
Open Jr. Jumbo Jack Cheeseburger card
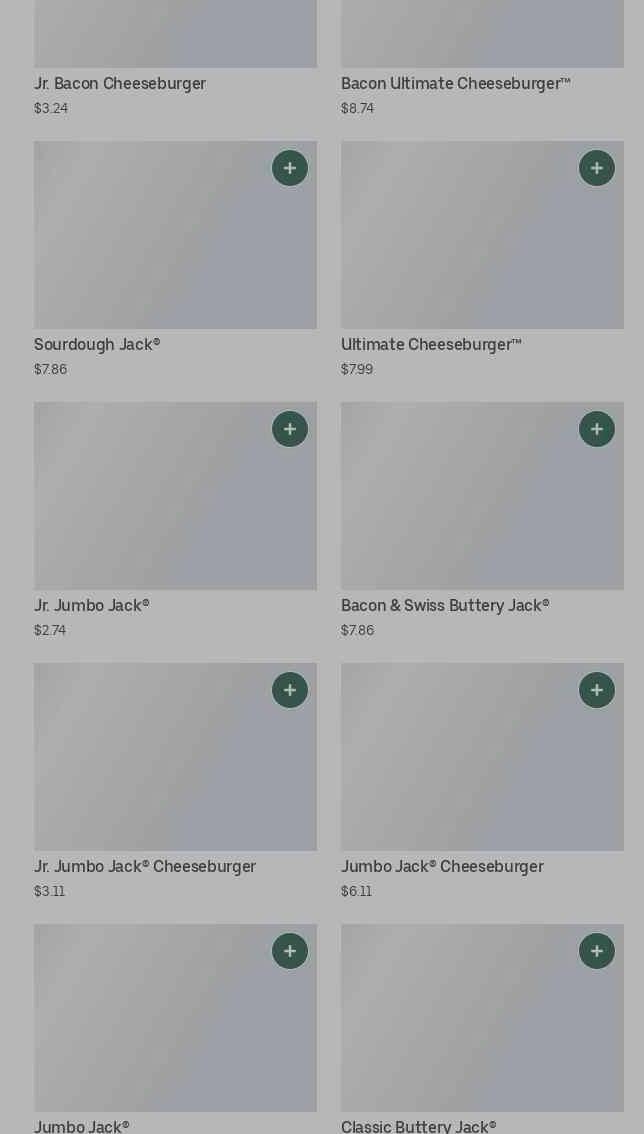click(x=175, y=782)
